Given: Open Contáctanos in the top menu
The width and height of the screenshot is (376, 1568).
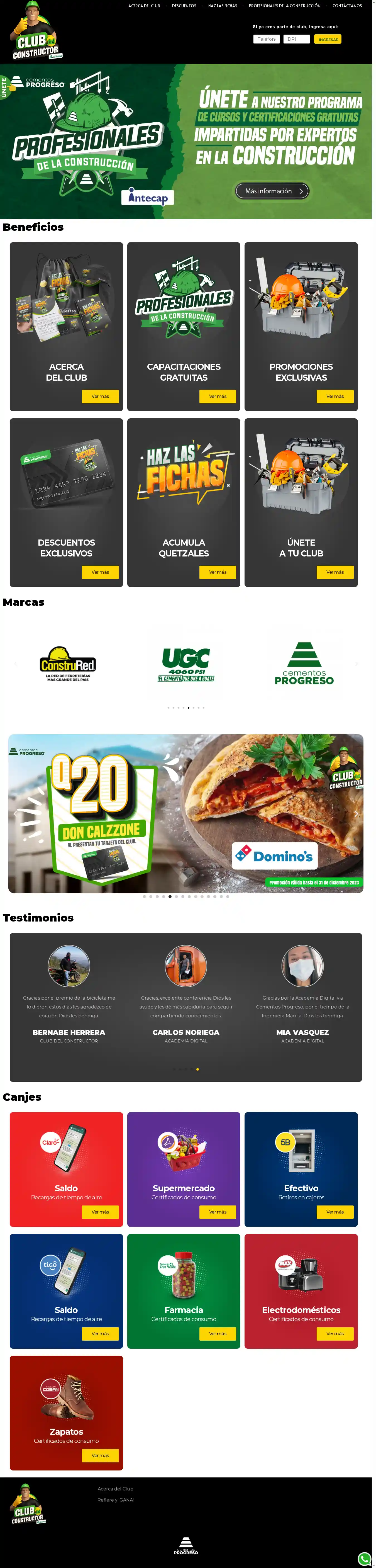Looking at the screenshot, I should click(x=347, y=6).
